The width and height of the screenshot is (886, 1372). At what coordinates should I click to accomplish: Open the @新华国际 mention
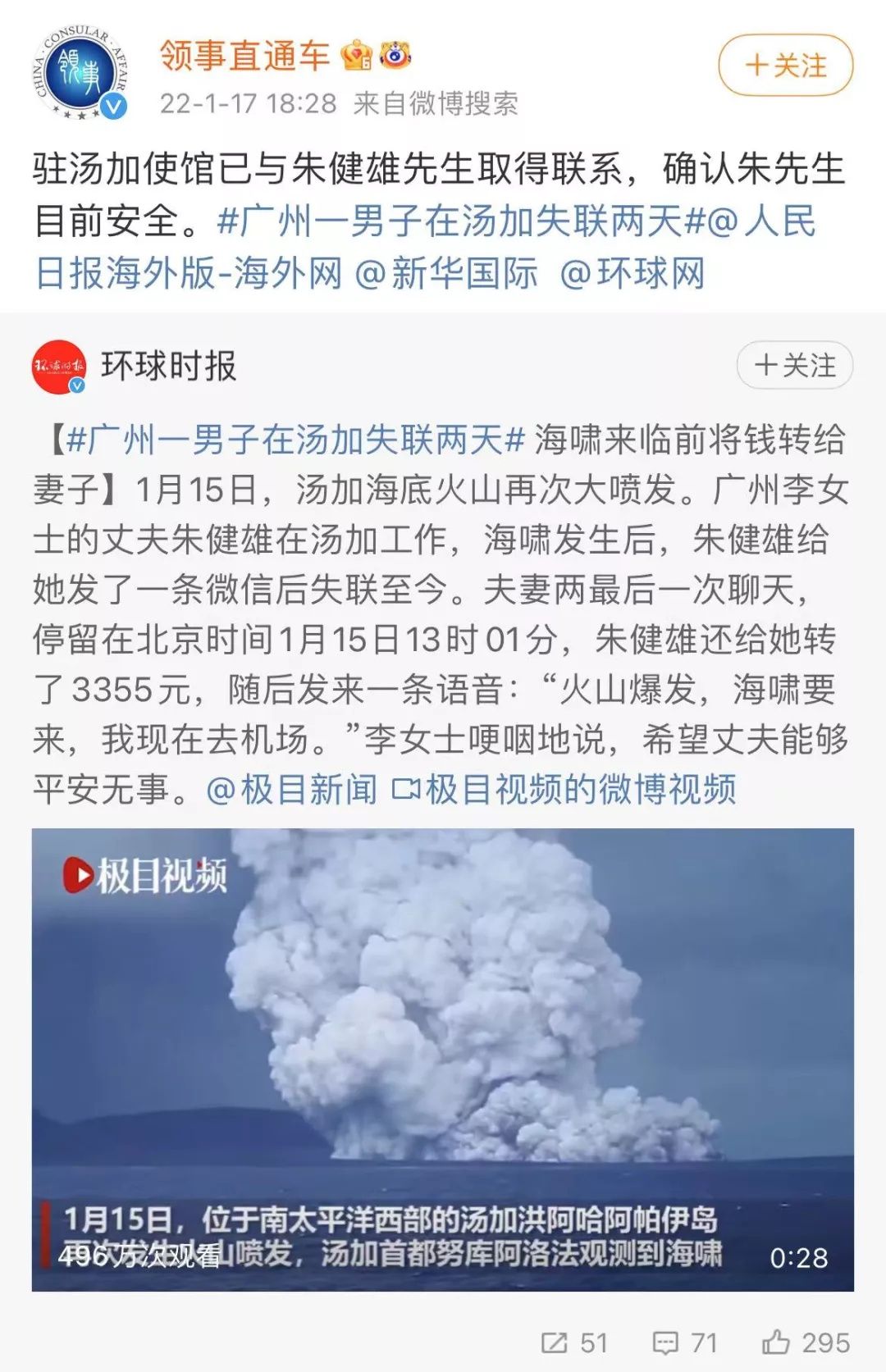[x=446, y=273]
